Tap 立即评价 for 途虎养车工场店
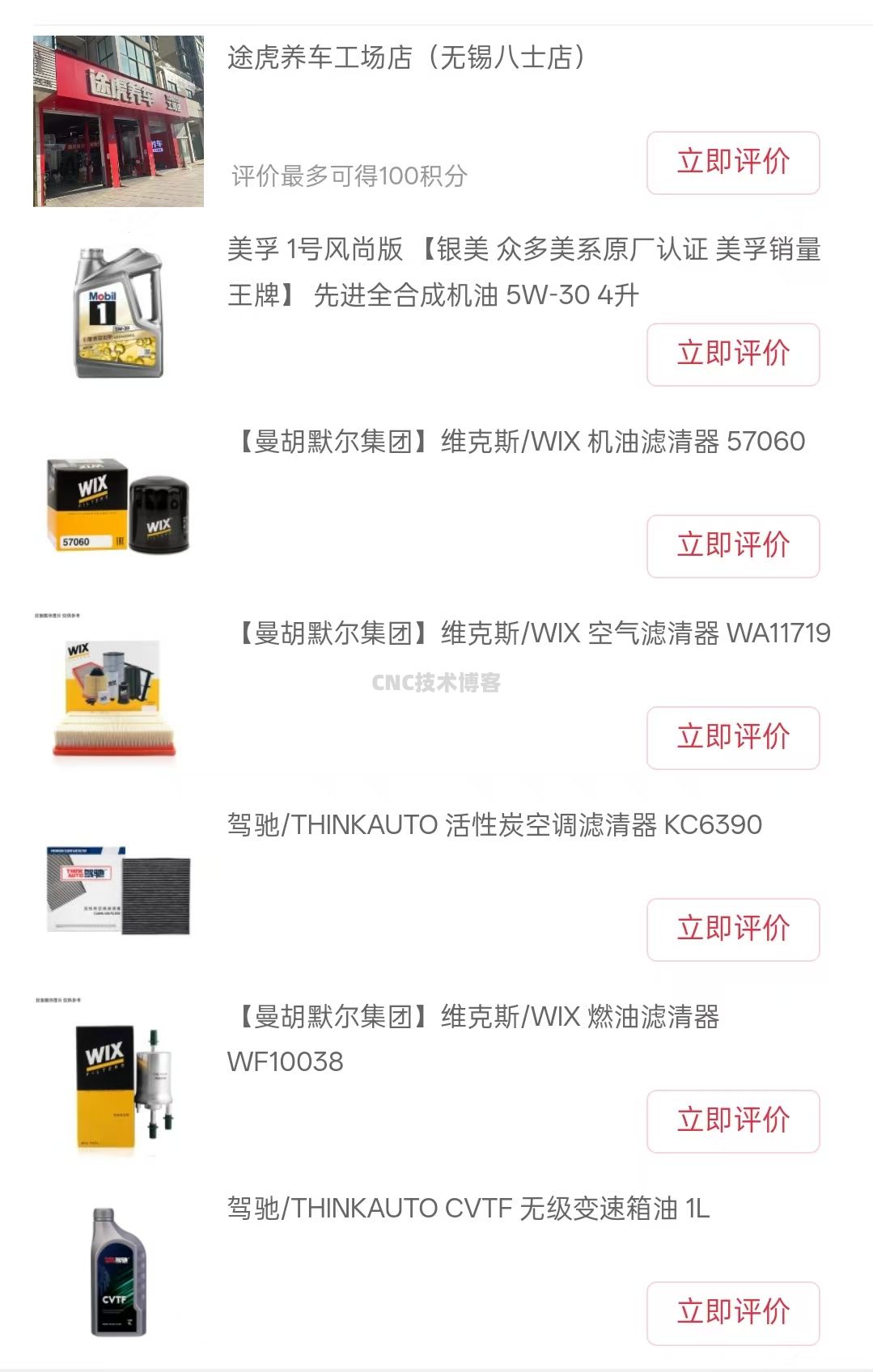873x1372 pixels. [x=733, y=163]
